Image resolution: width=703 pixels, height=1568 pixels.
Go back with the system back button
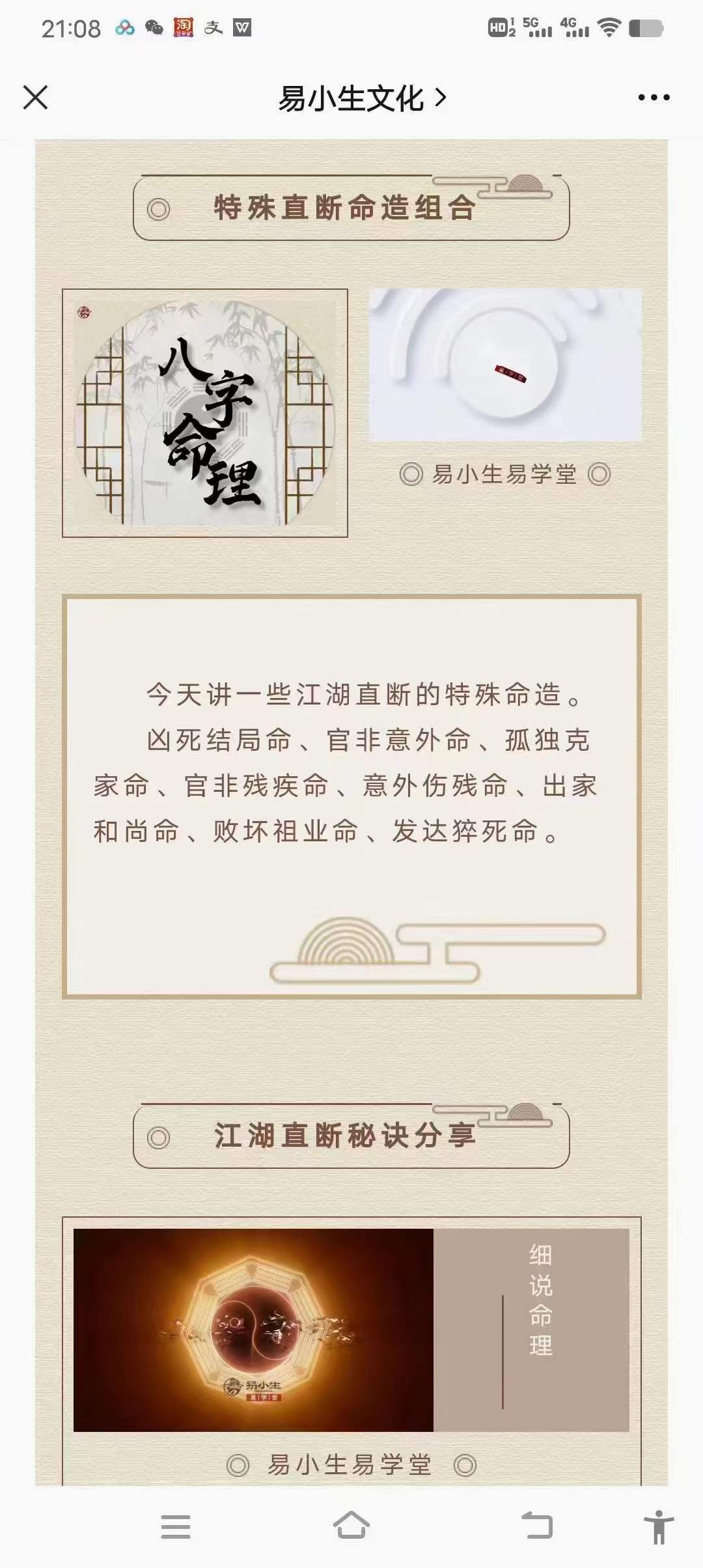538,1526
